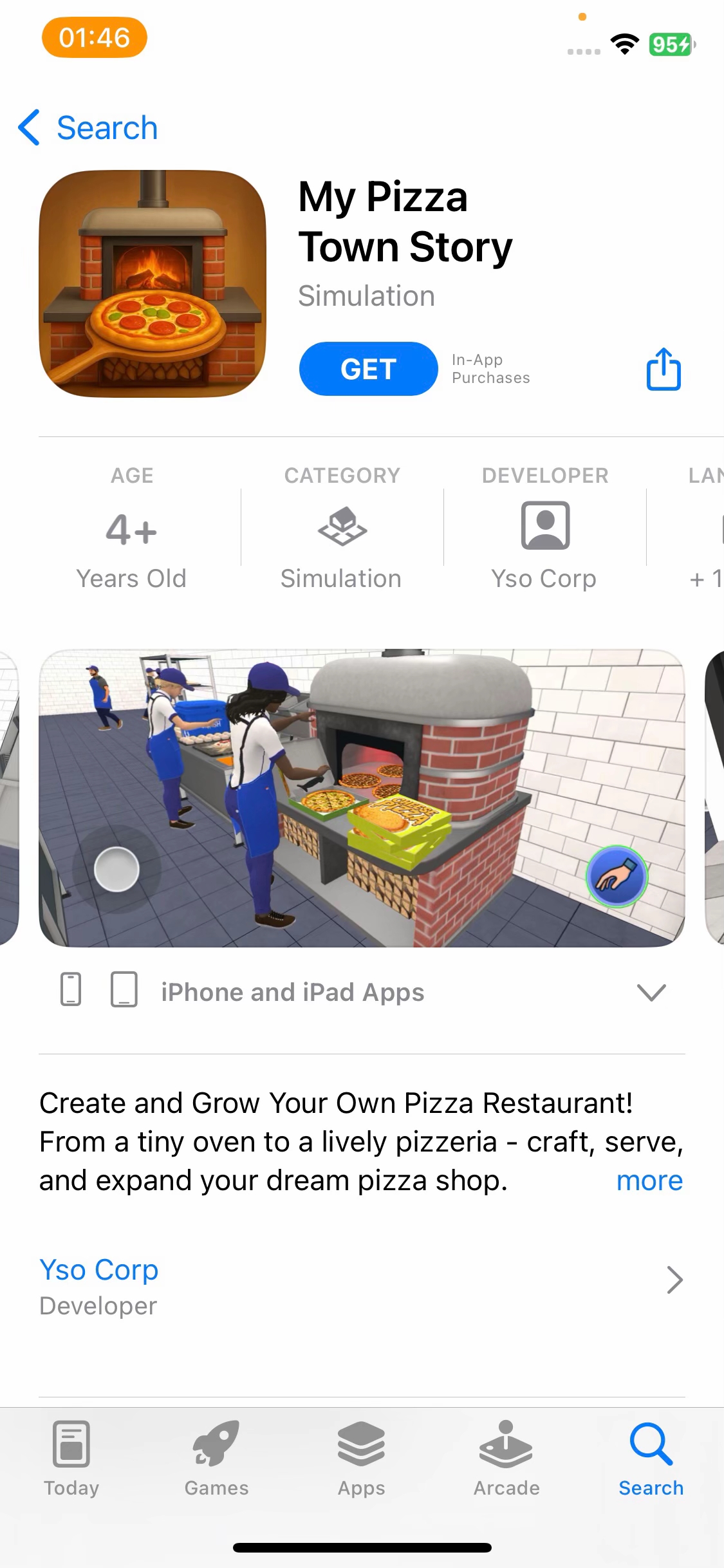Expand iPhone and iPad Apps compatibility
The image size is (724, 1568).
coord(651,992)
